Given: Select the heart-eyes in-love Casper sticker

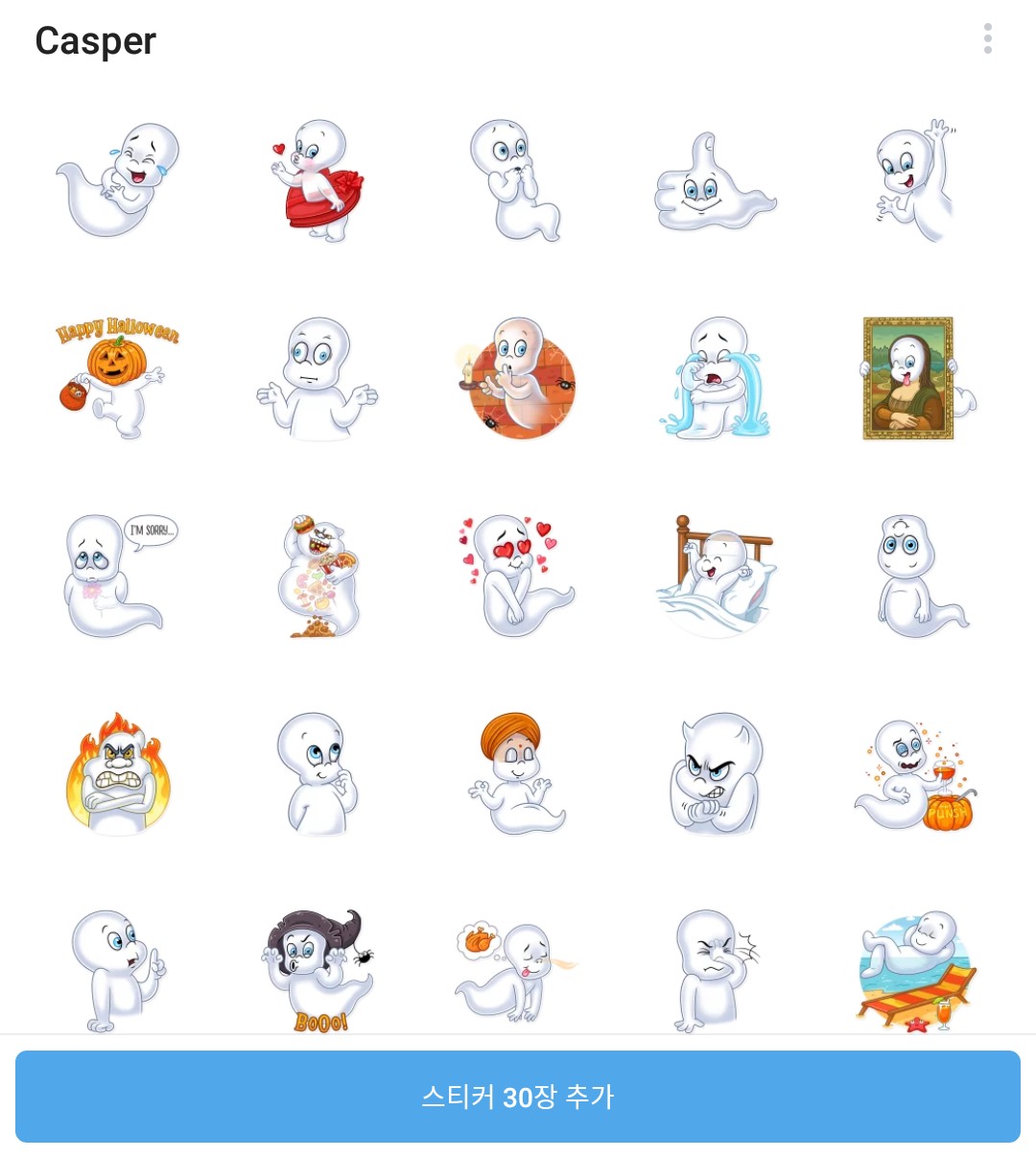Looking at the screenshot, I should coord(515,576).
